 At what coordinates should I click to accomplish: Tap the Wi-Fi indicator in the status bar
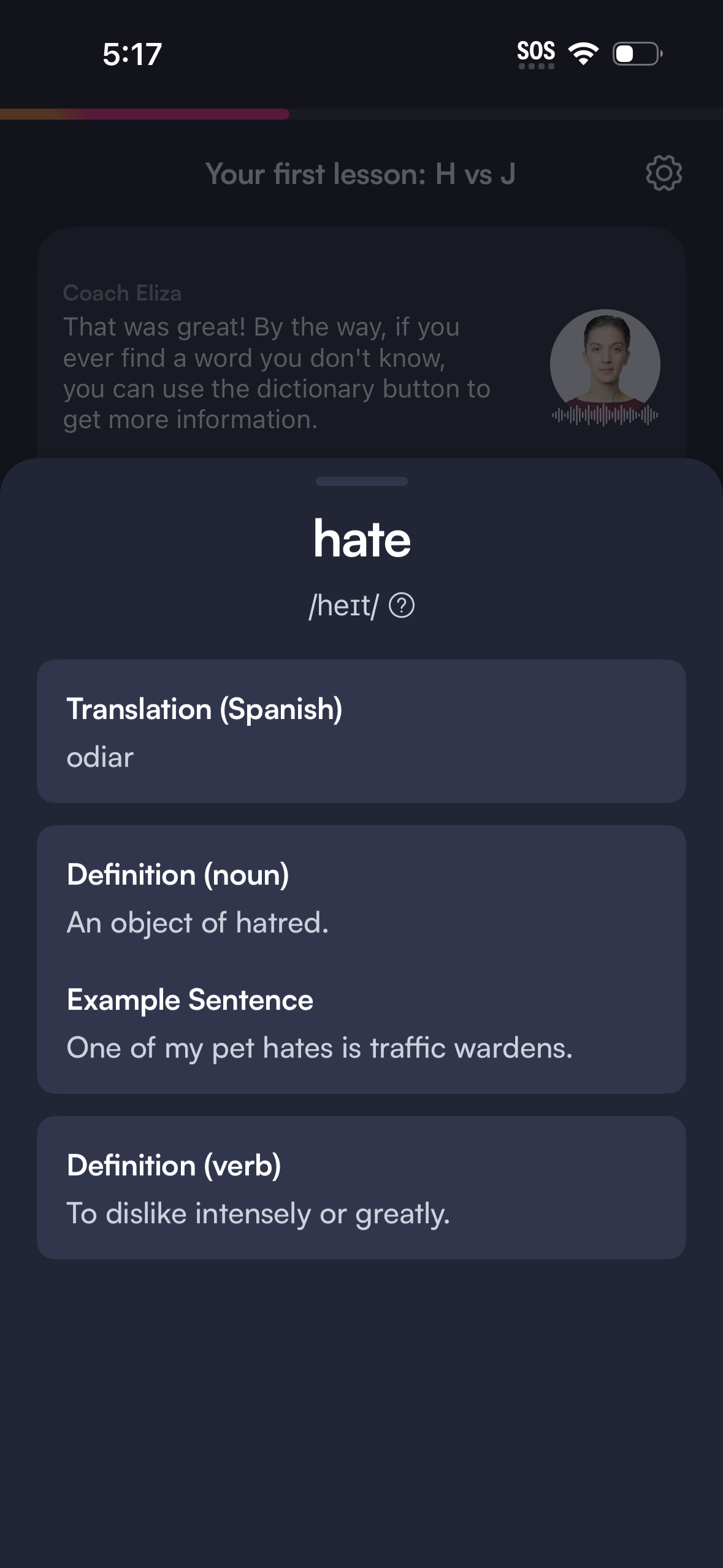[582, 53]
